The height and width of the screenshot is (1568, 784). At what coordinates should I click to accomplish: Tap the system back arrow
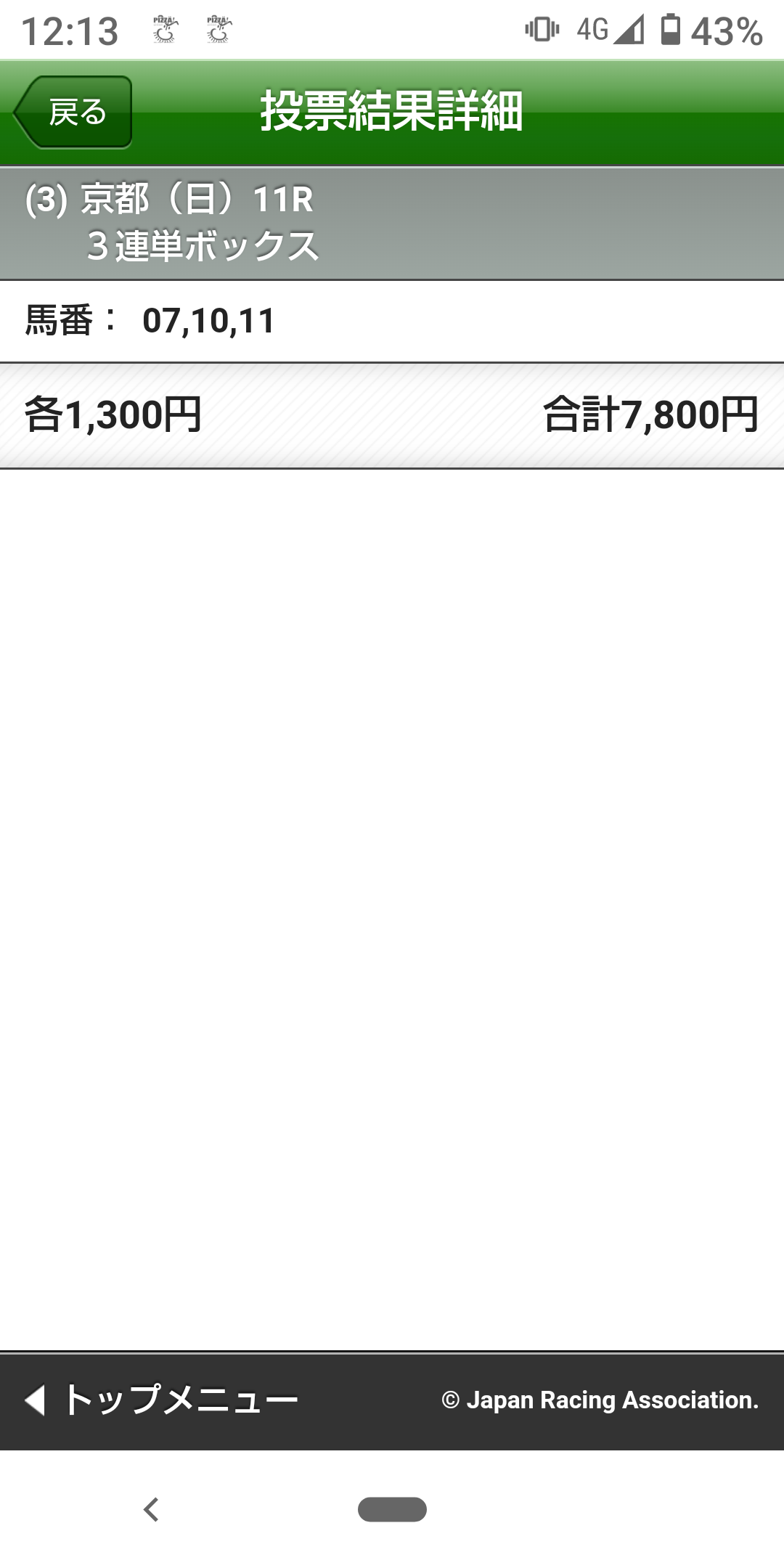151,1510
